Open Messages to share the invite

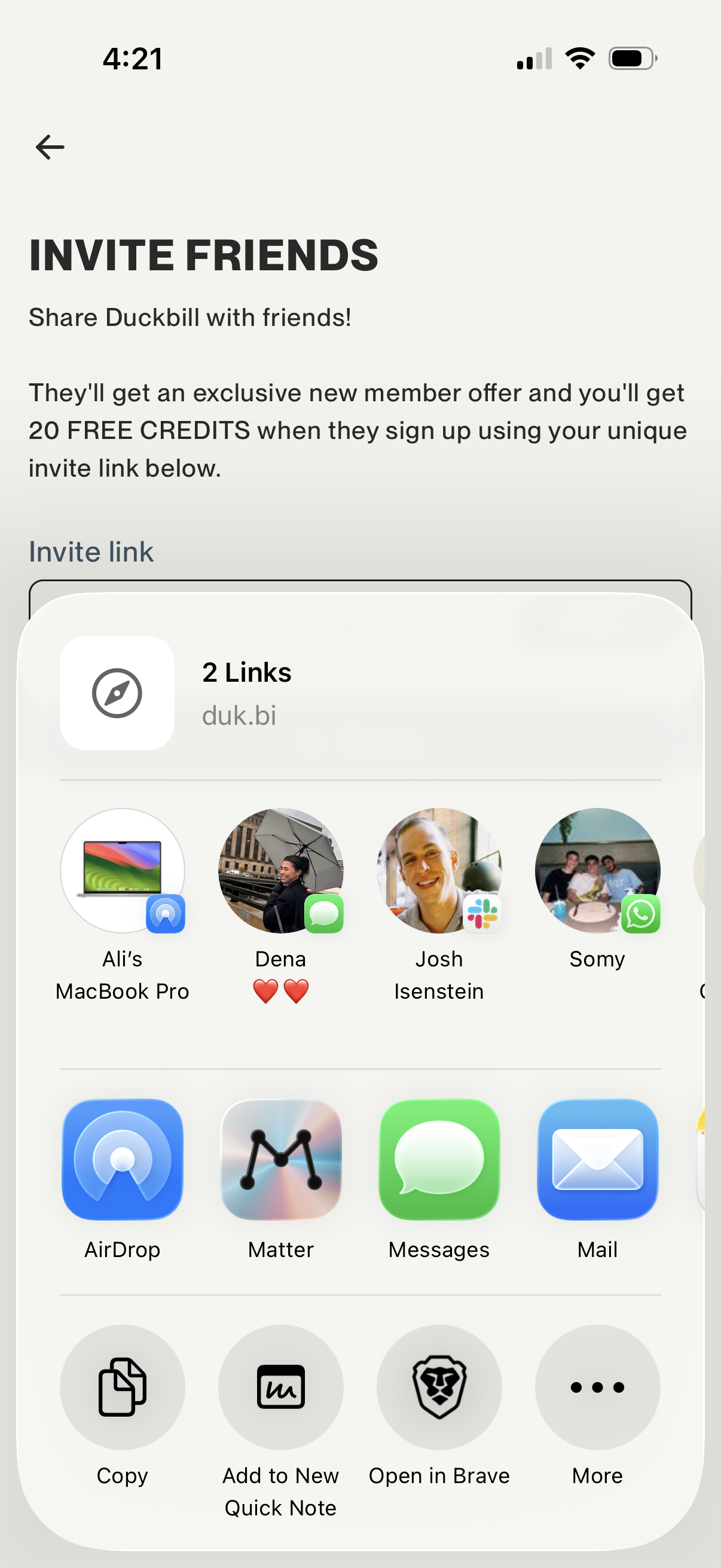439,1159
